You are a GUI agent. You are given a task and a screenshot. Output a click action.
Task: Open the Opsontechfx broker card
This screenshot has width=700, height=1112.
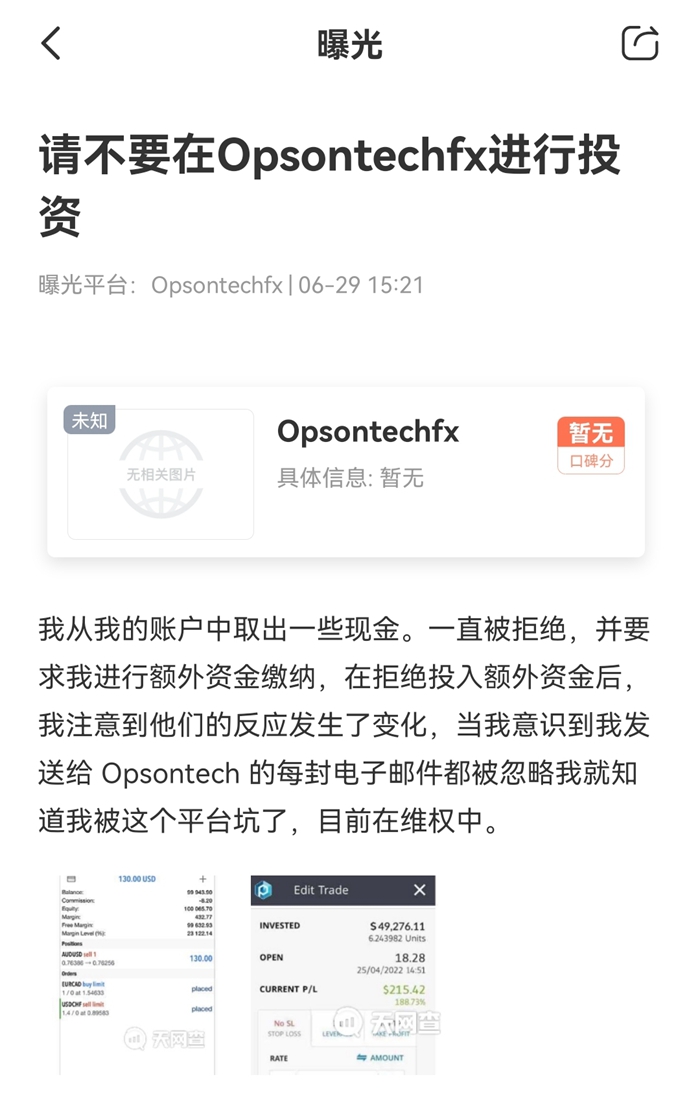345,472
